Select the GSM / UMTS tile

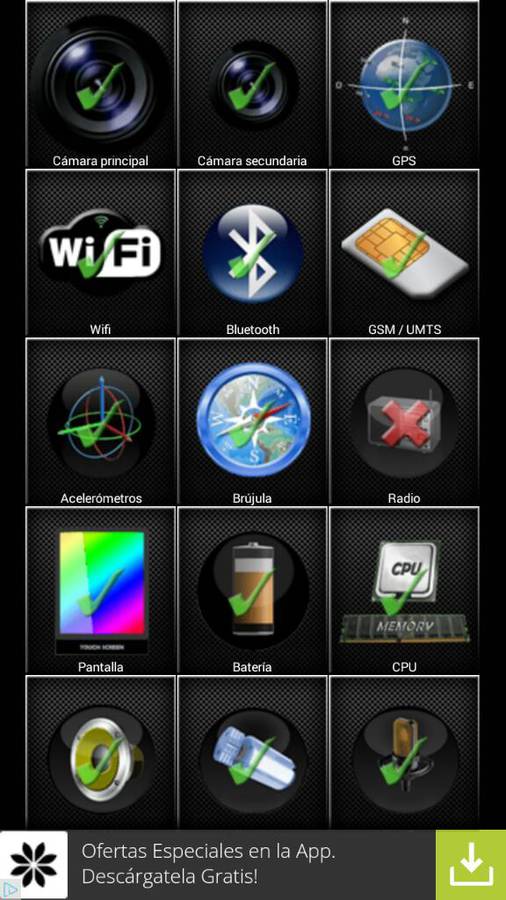(404, 253)
